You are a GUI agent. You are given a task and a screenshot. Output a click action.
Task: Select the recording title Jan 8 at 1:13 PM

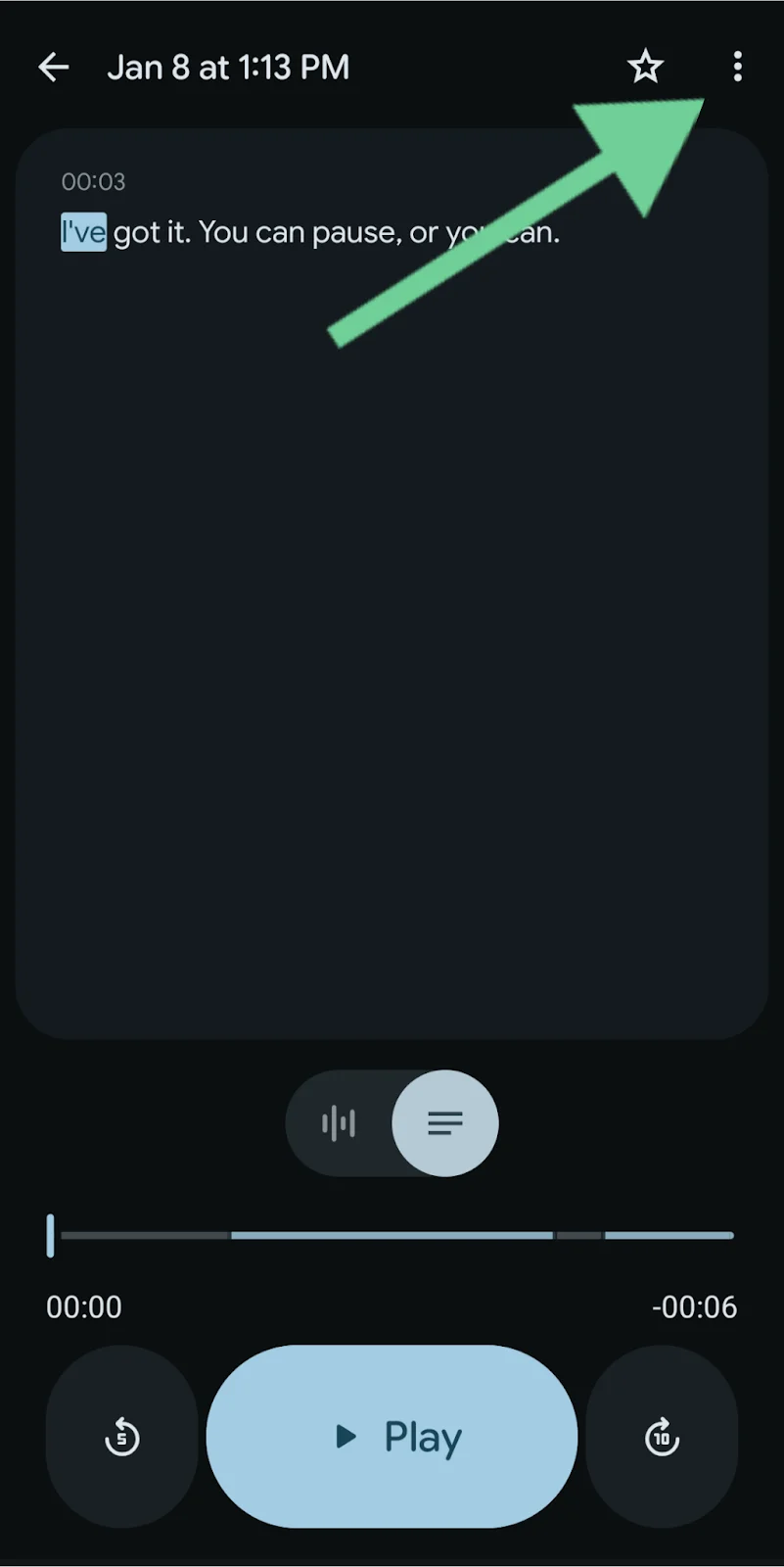coord(228,67)
